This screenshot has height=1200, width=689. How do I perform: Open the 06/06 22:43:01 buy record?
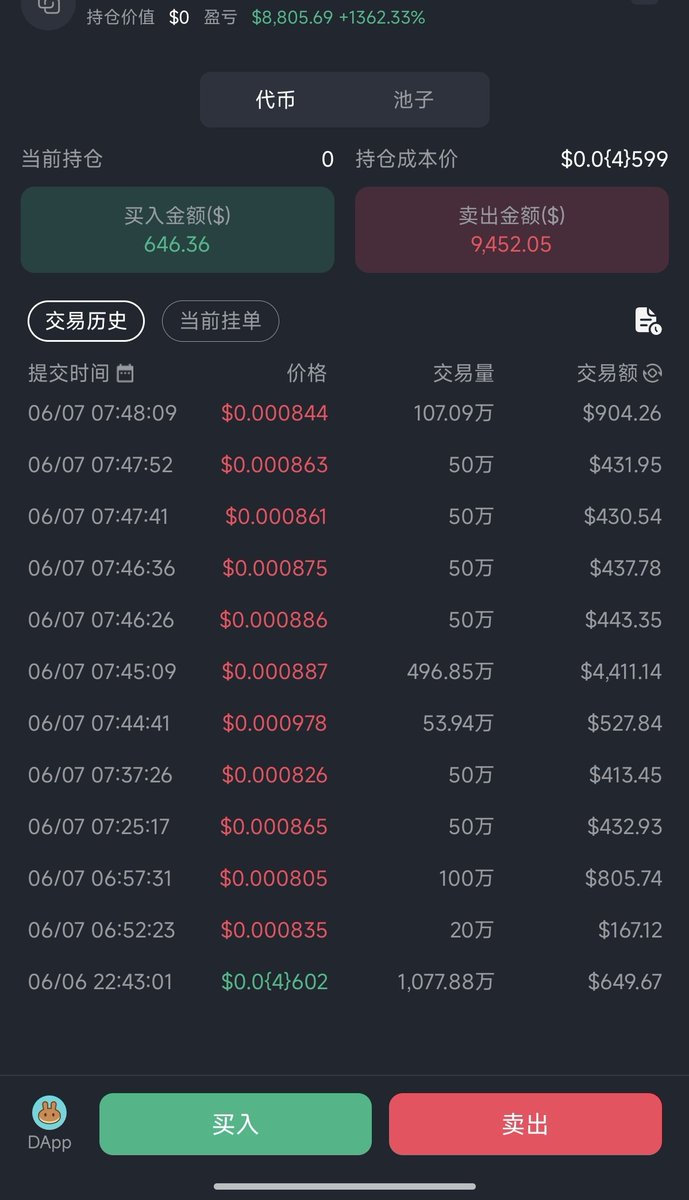pos(344,981)
